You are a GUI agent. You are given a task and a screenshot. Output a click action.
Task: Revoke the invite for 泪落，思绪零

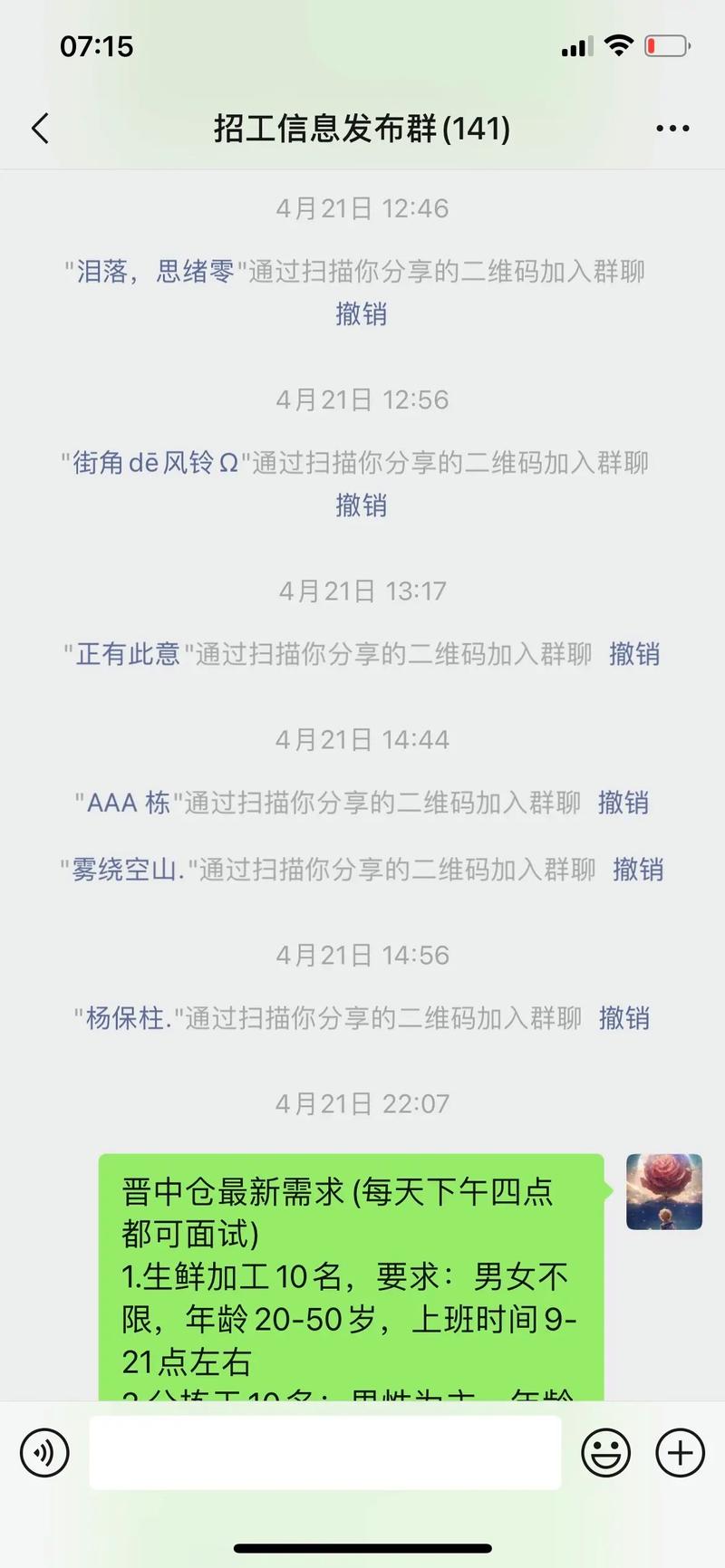click(361, 313)
